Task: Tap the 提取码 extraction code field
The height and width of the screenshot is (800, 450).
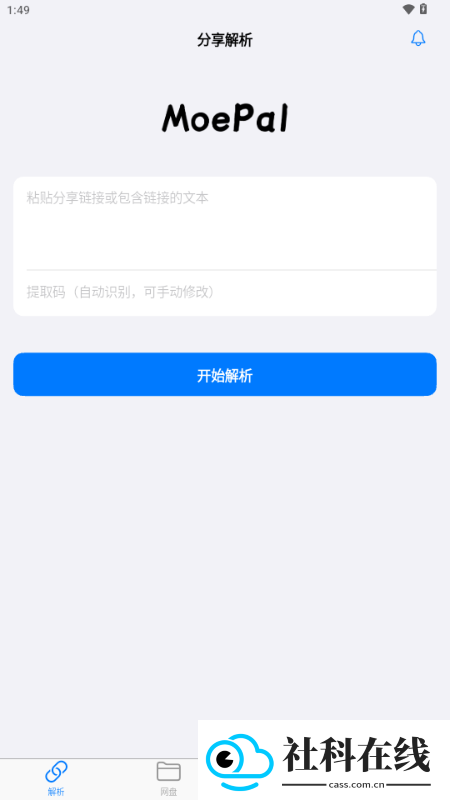Action: pyautogui.click(x=231, y=292)
